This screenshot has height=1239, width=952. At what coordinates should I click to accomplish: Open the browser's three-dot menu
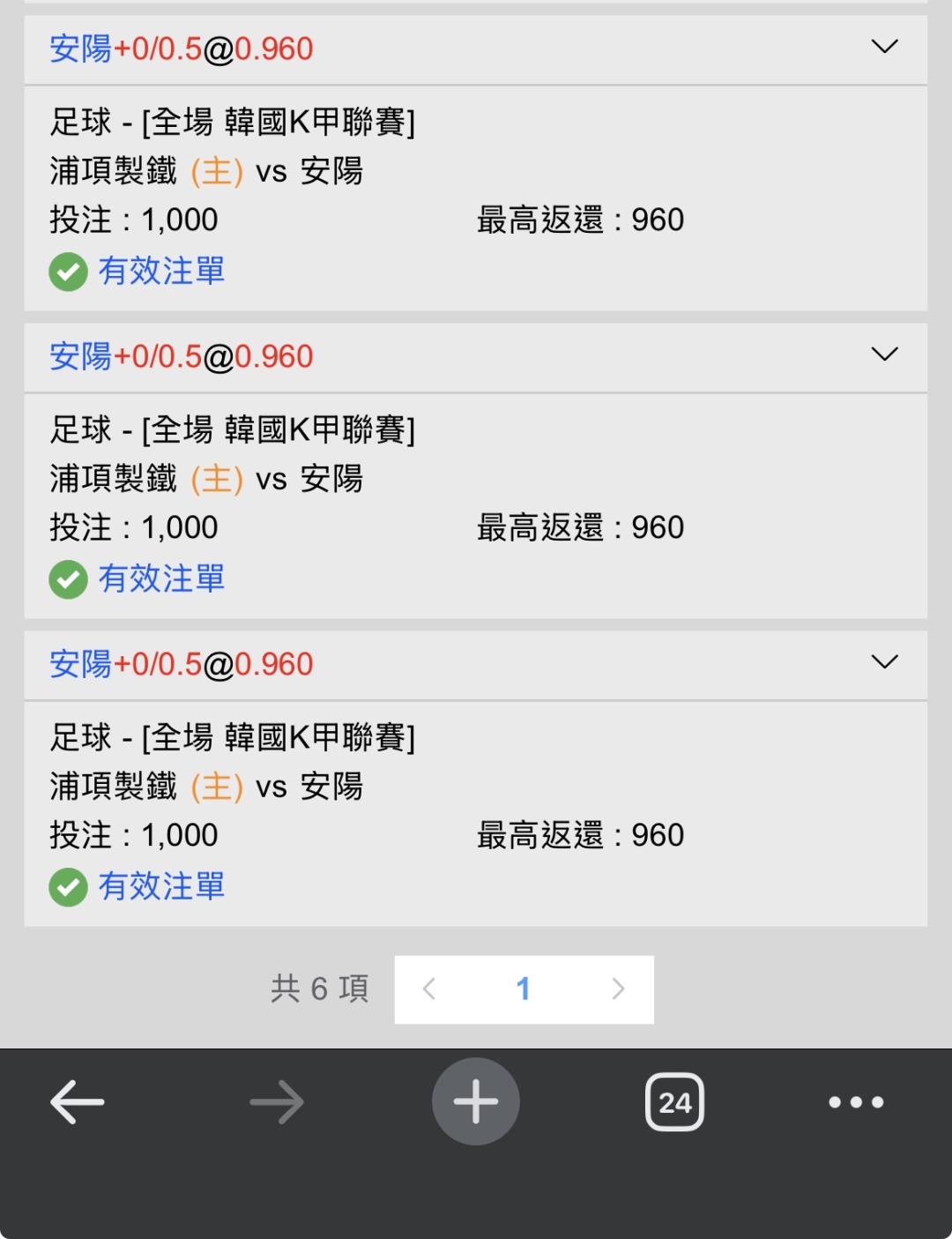coord(855,1102)
